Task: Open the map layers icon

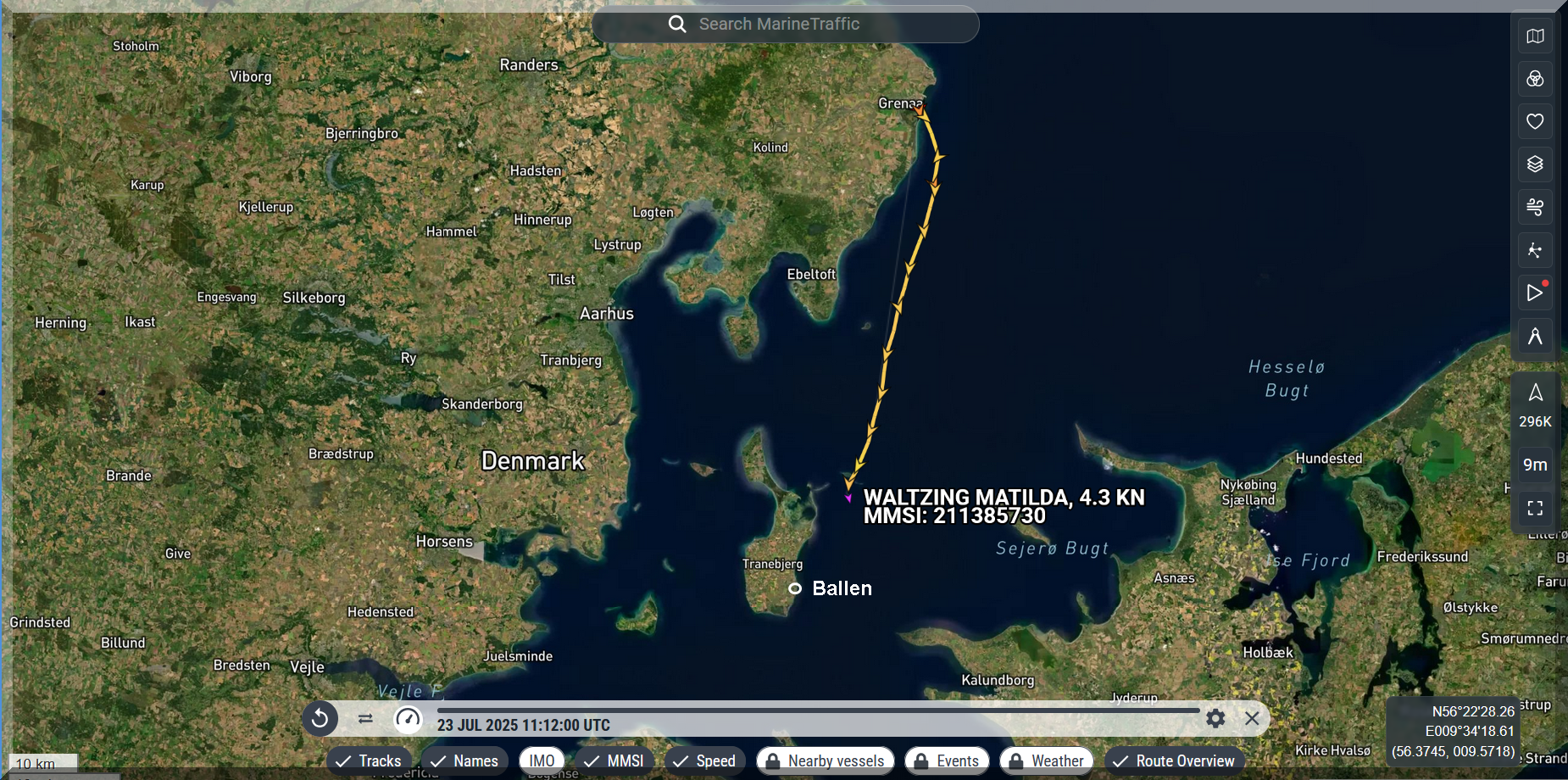Action: (1535, 164)
